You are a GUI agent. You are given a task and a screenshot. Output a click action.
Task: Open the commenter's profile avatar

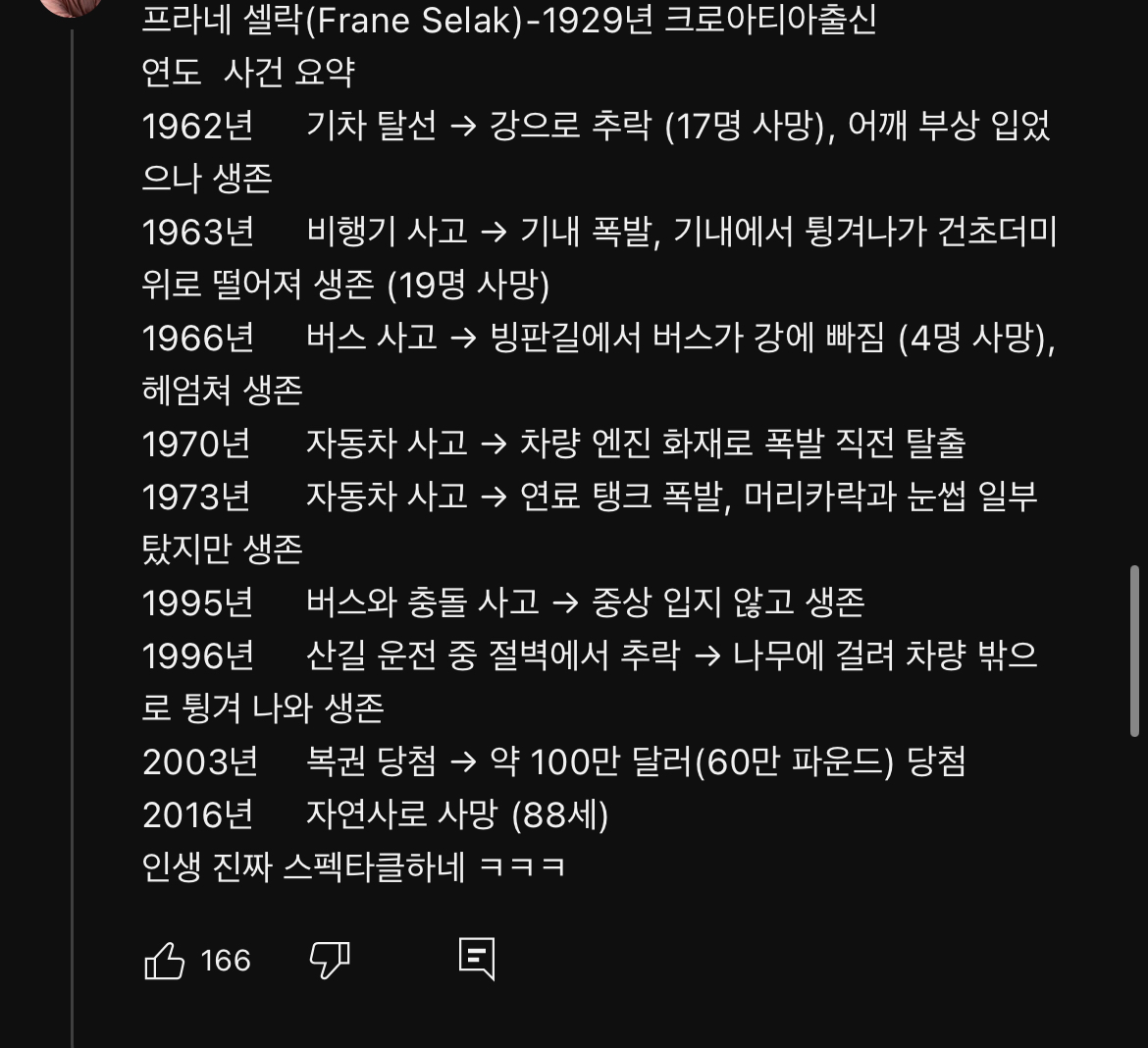71,5
